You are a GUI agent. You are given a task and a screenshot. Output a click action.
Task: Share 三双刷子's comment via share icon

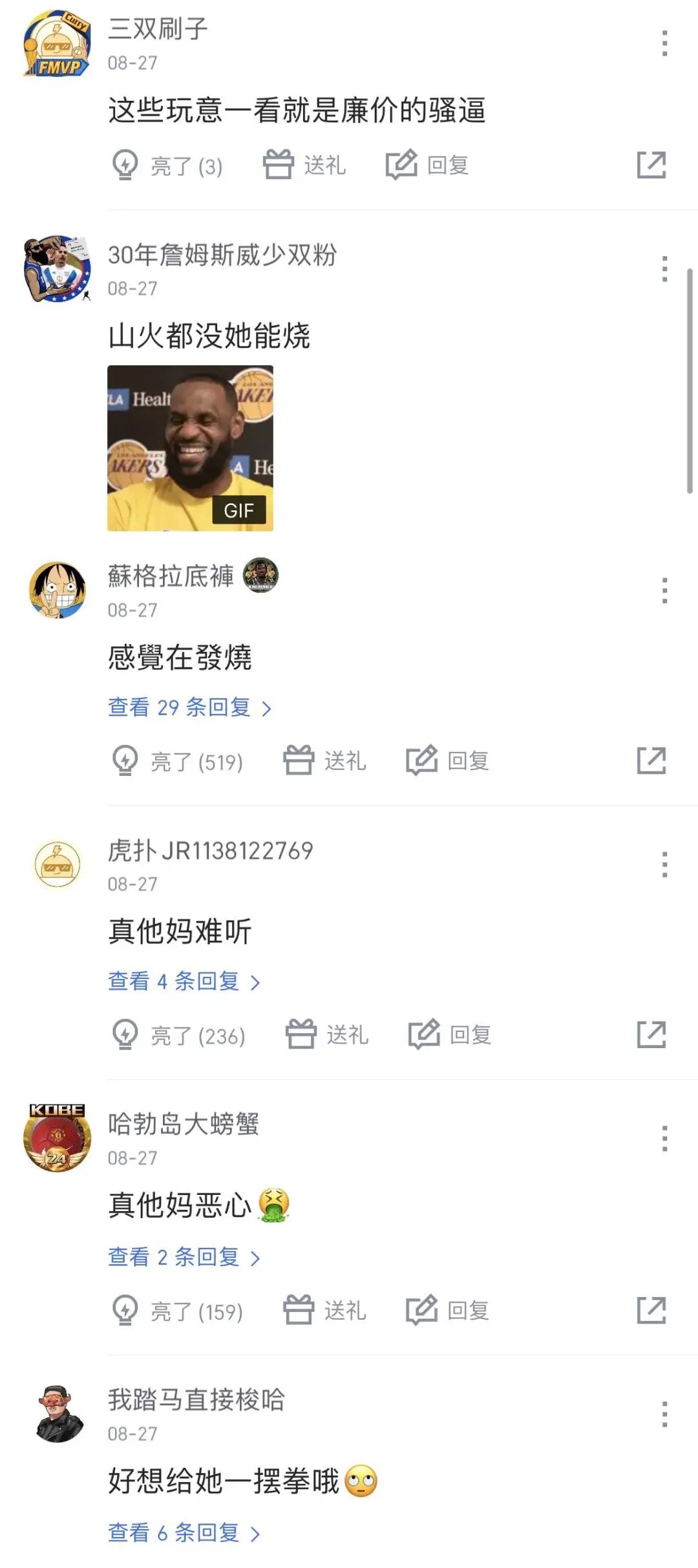651,165
